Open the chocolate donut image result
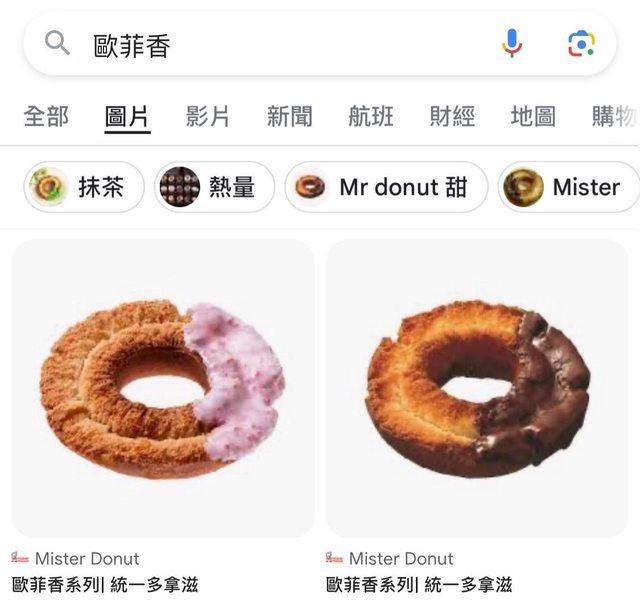 [x=477, y=389]
